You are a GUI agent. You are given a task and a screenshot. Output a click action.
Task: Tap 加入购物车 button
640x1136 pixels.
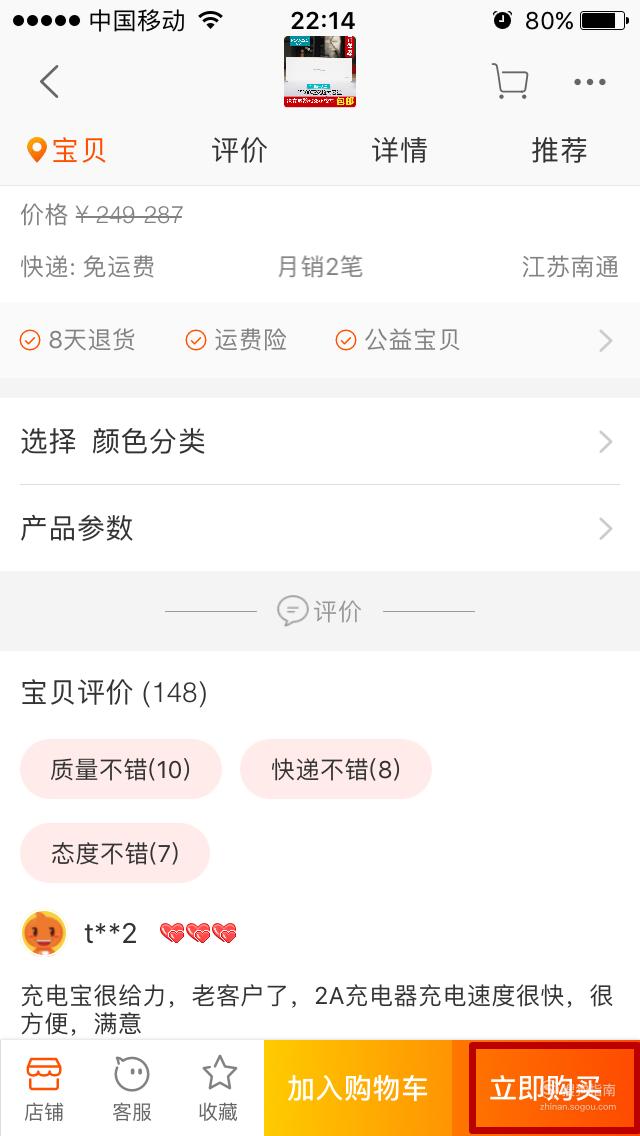coord(358,1088)
